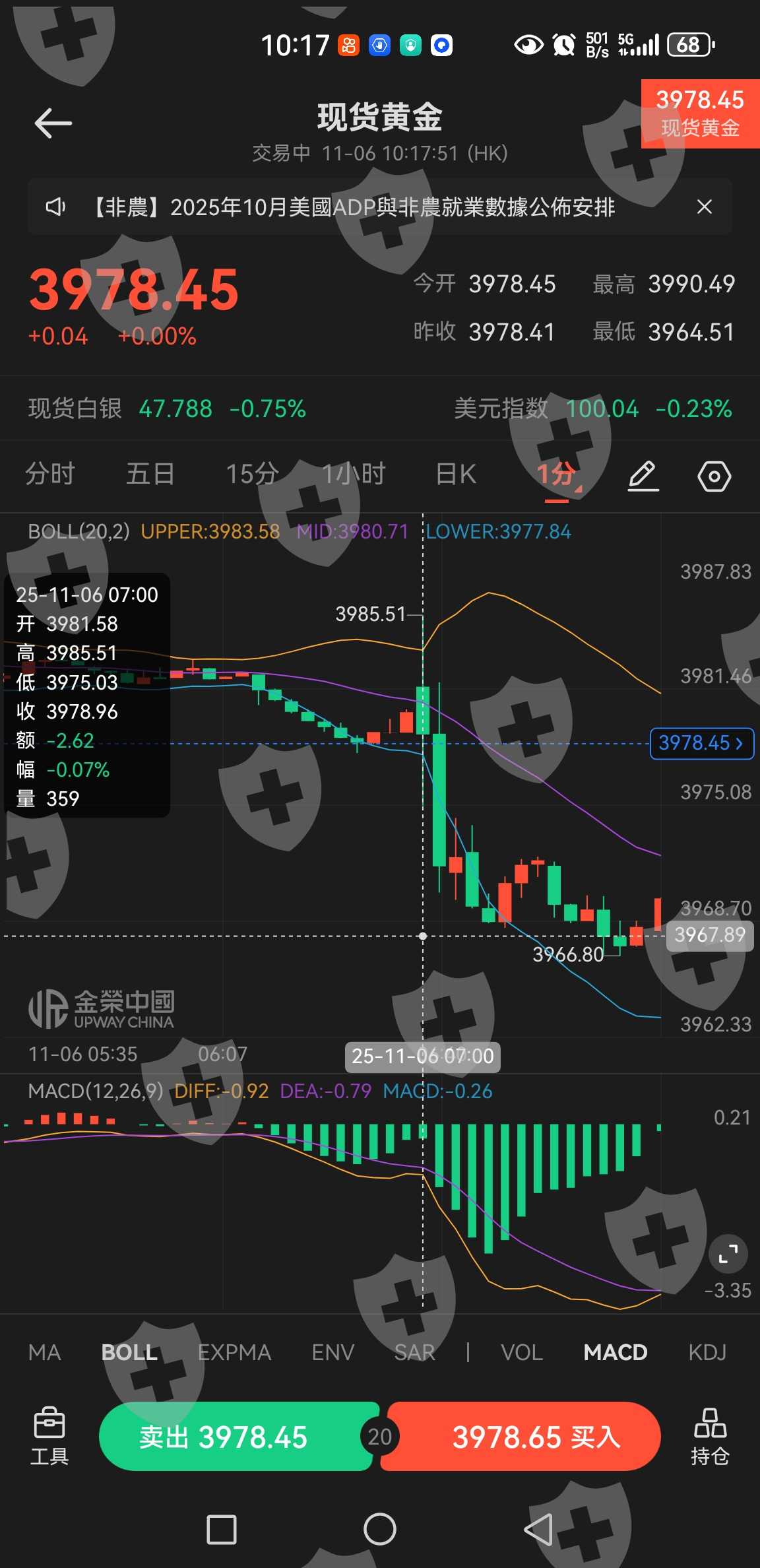Image resolution: width=760 pixels, height=1568 pixels.
Task: Switch to the 五日 chart tab
Action: (x=150, y=474)
